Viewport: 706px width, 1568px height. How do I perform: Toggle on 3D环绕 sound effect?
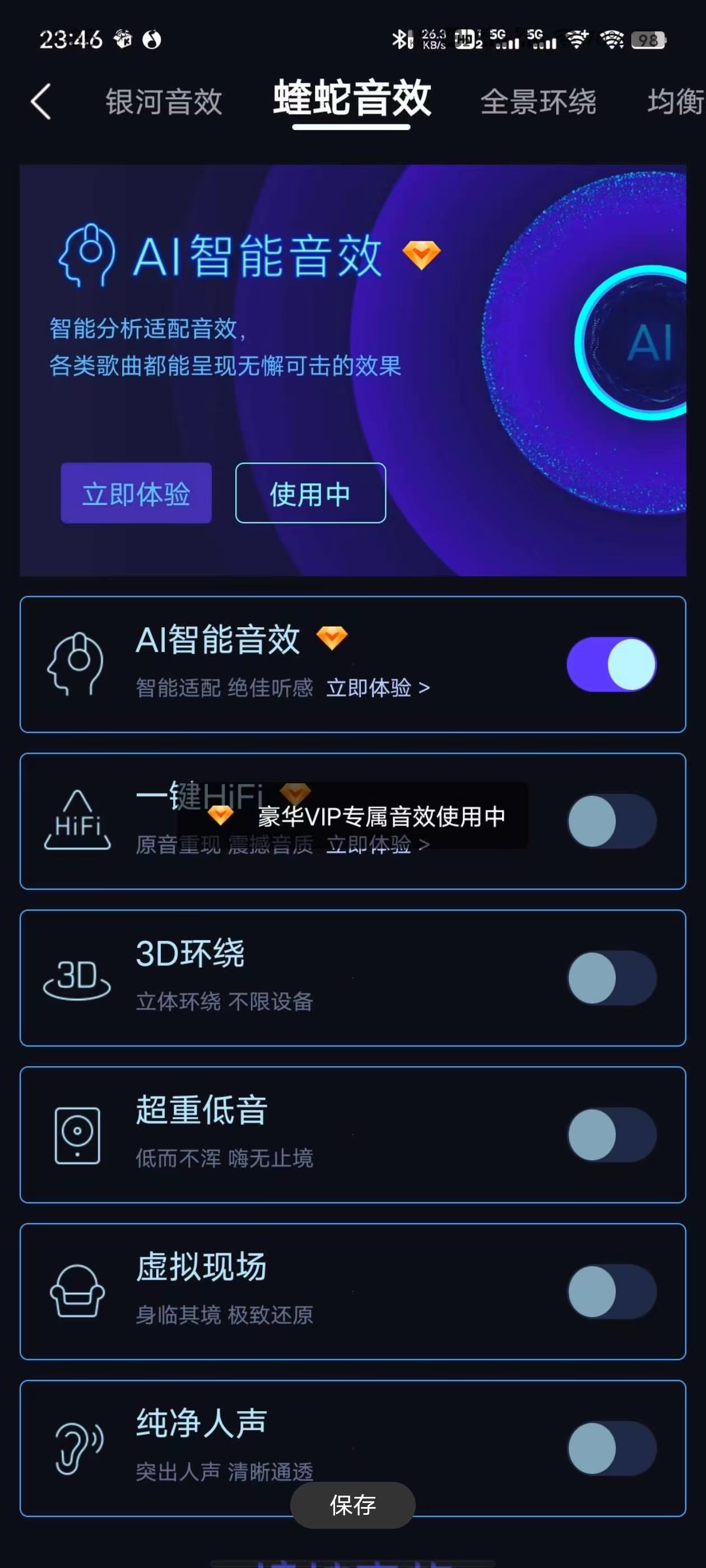(611, 978)
